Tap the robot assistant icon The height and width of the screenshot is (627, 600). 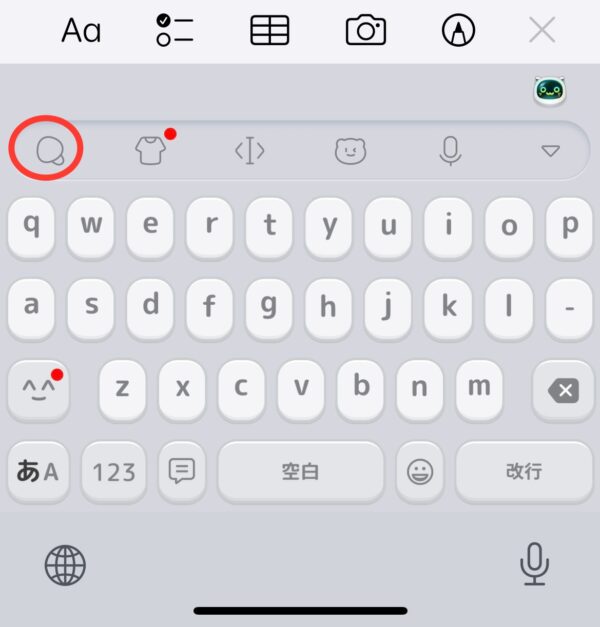point(550,91)
